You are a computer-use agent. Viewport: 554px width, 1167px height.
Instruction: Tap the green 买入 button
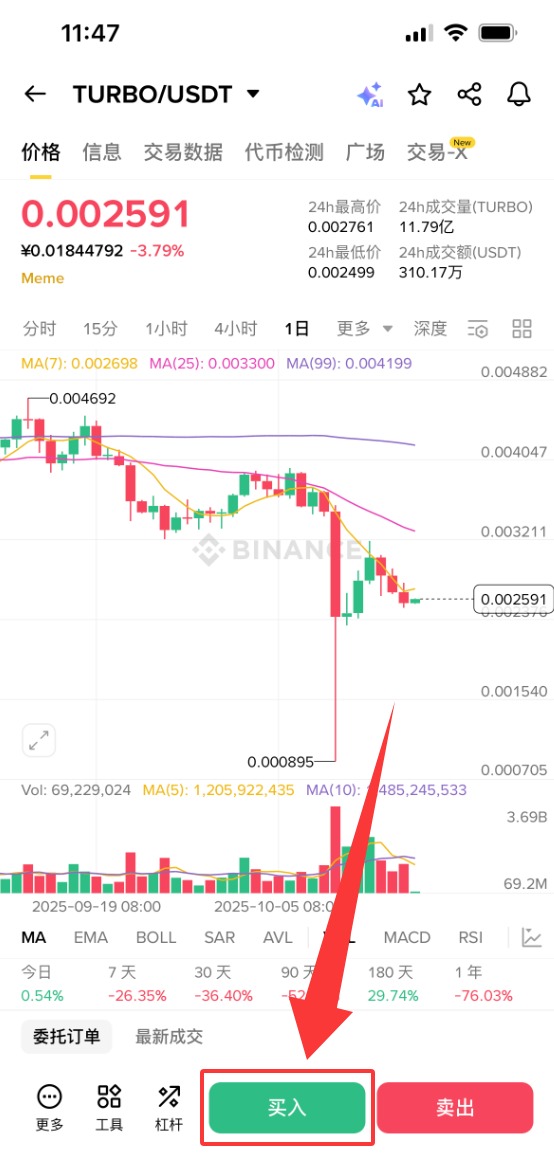click(x=287, y=1107)
